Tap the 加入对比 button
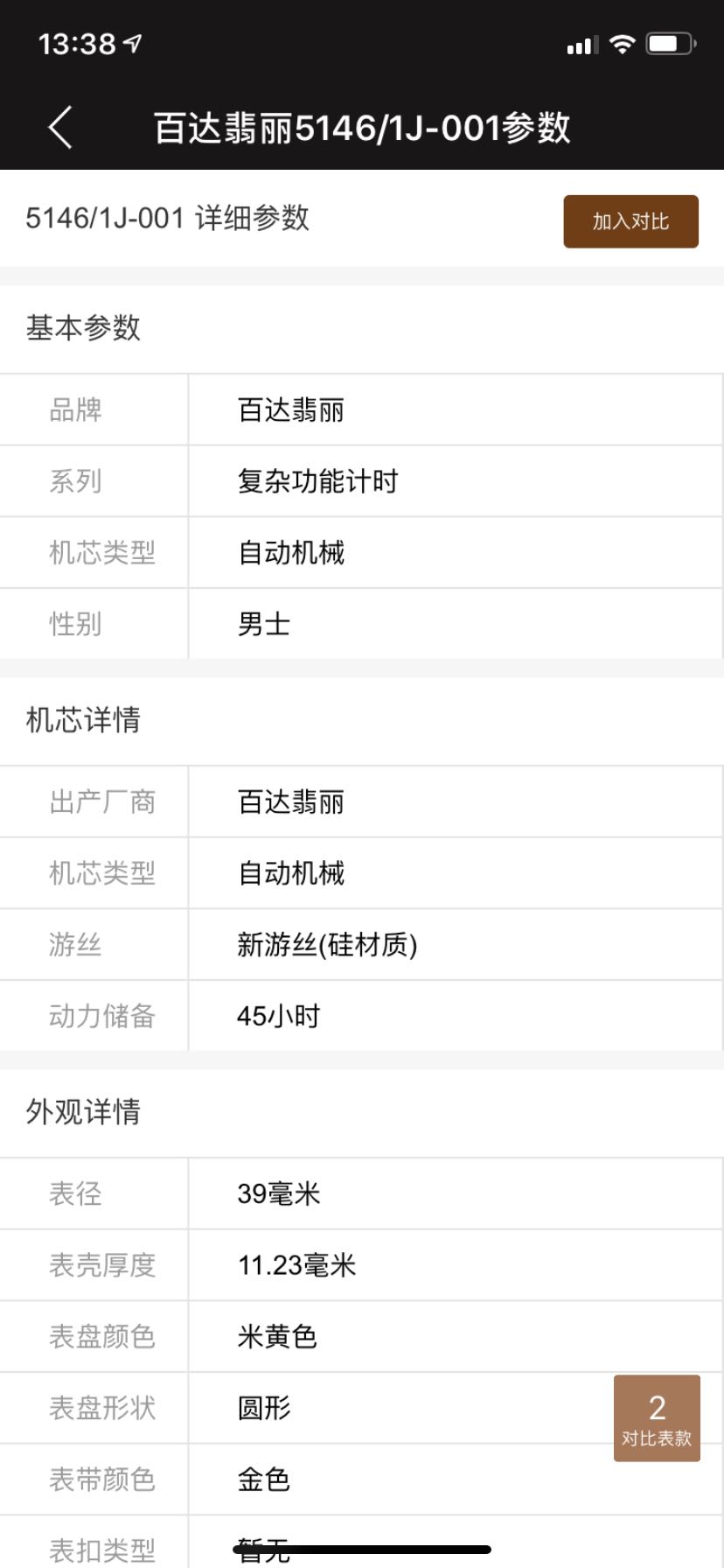 [630, 221]
